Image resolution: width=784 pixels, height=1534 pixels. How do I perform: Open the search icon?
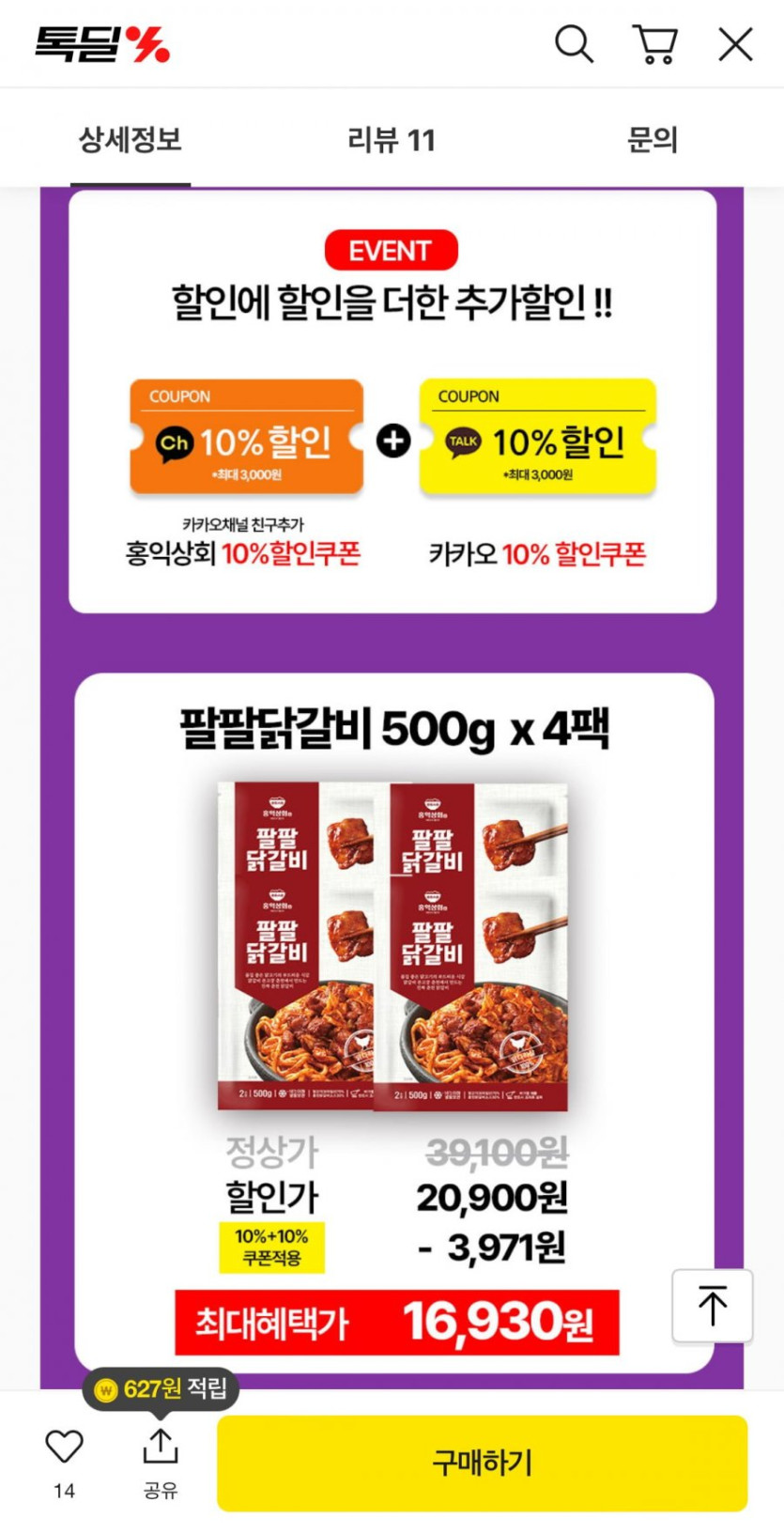(x=574, y=44)
